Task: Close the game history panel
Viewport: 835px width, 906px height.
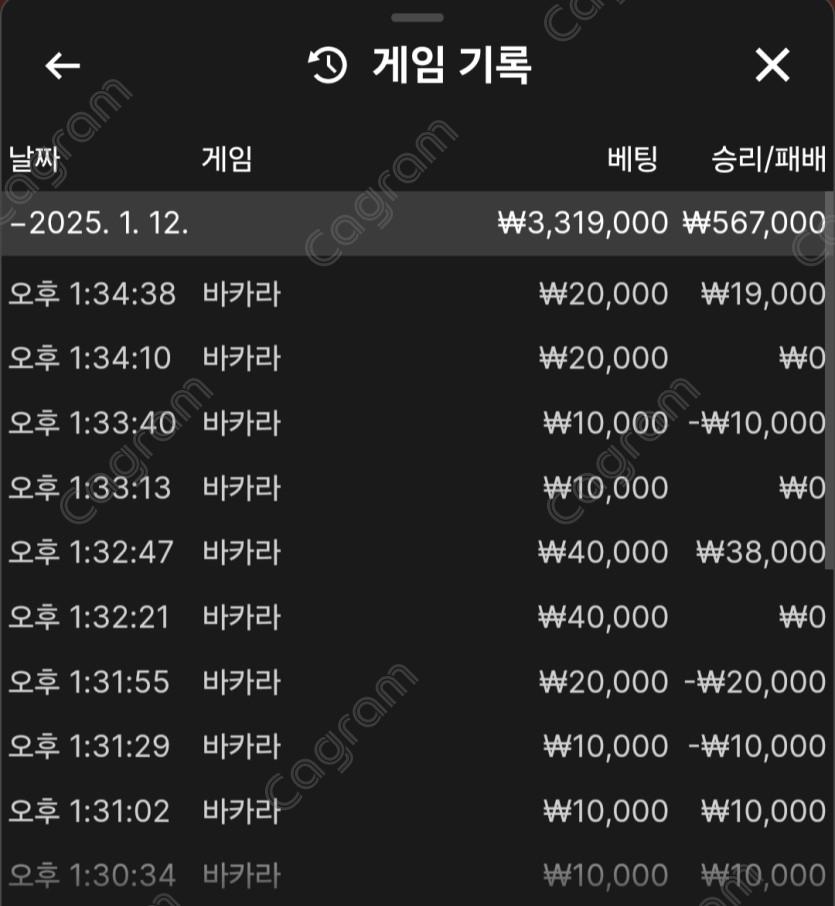Action: (x=772, y=66)
